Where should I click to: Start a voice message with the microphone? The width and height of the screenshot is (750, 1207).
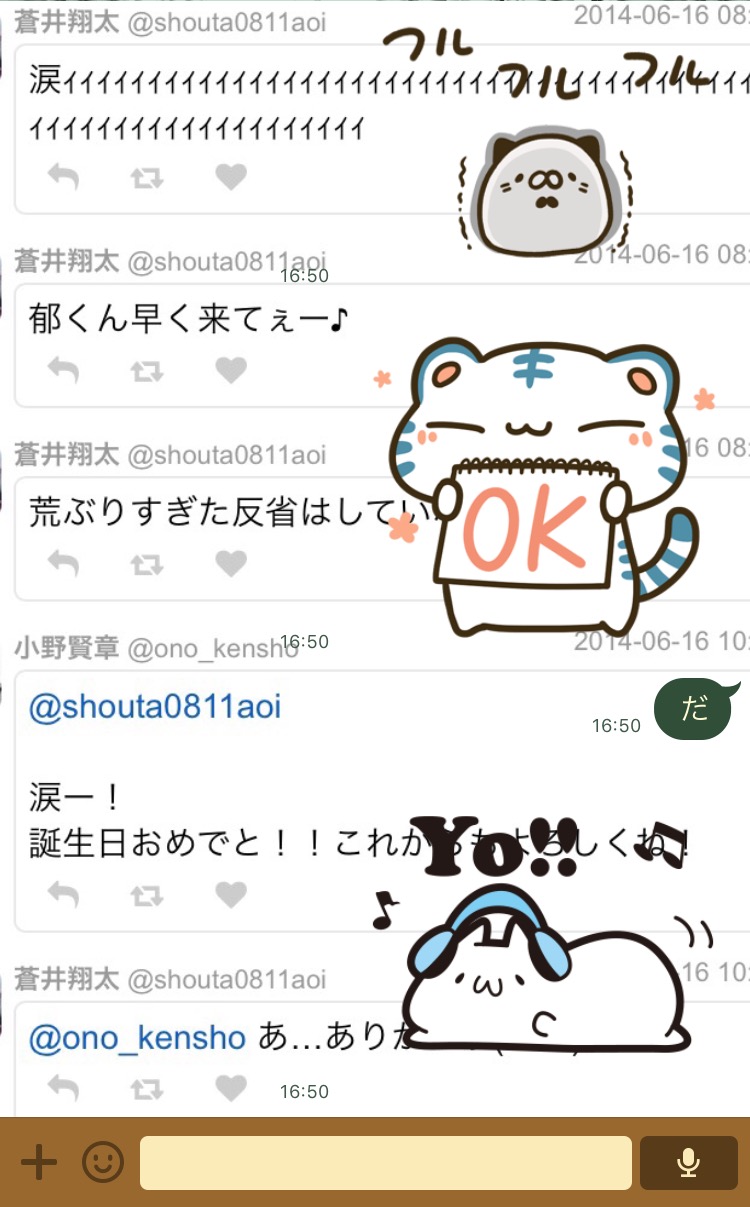point(688,1163)
